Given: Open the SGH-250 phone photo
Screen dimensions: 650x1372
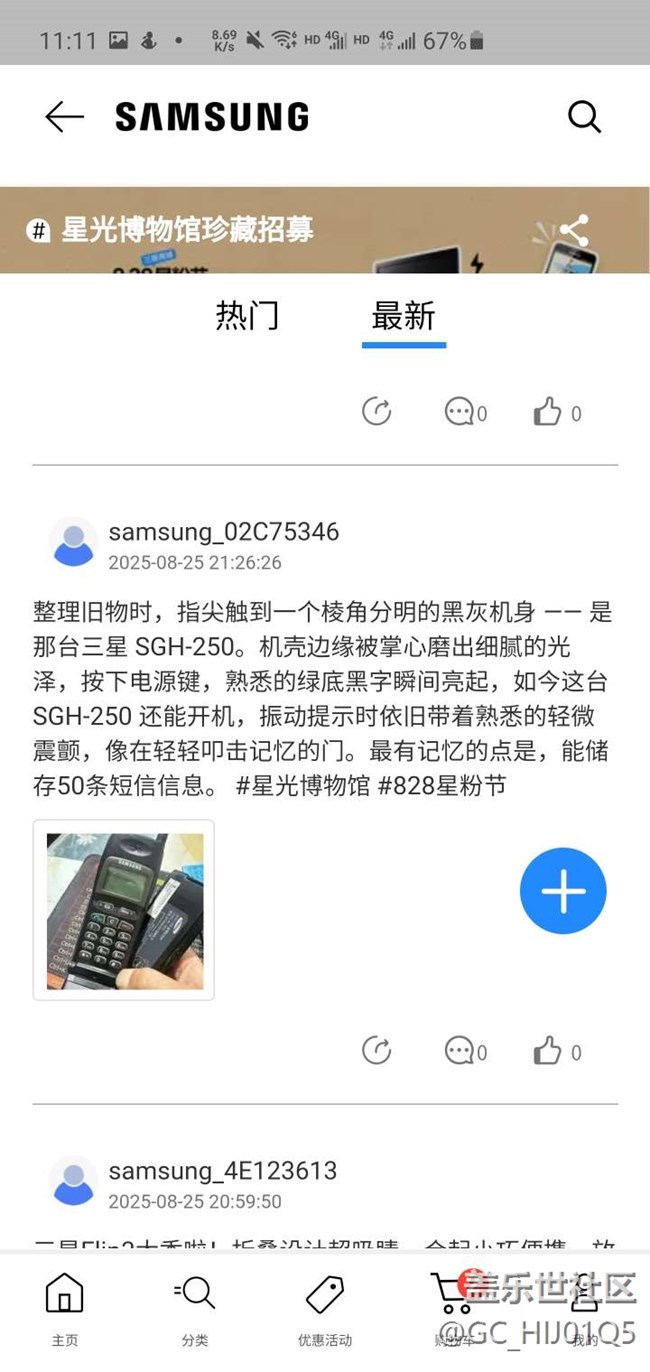Looking at the screenshot, I should (124, 910).
